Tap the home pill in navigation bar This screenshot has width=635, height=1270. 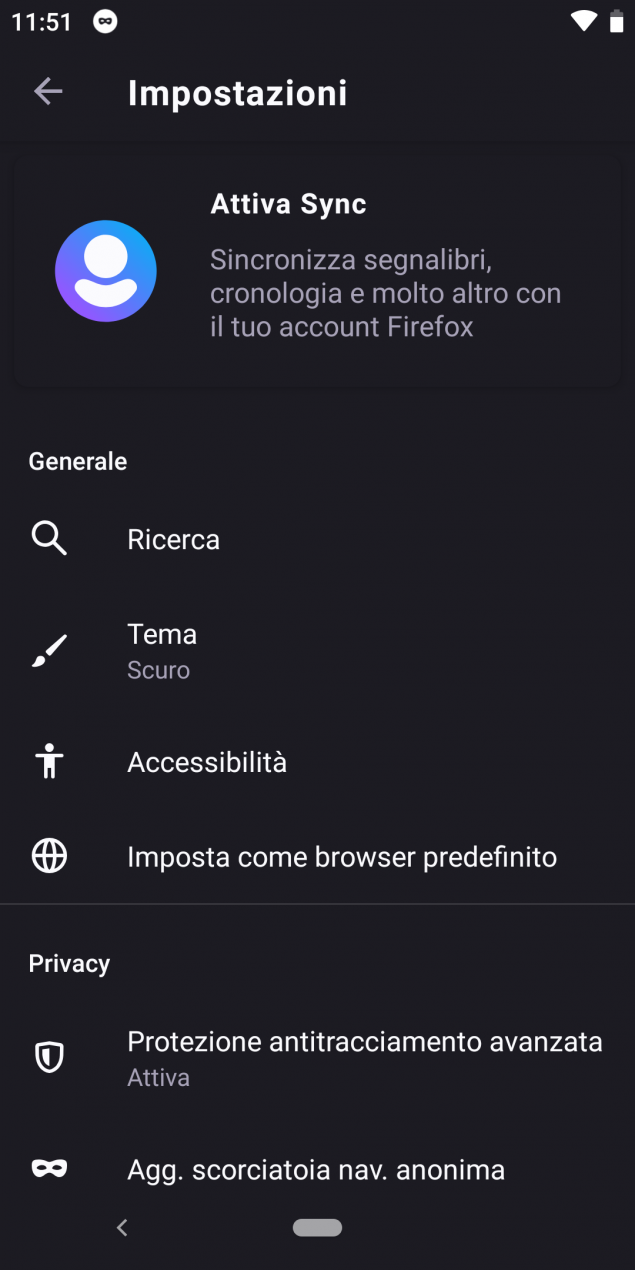click(318, 1227)
